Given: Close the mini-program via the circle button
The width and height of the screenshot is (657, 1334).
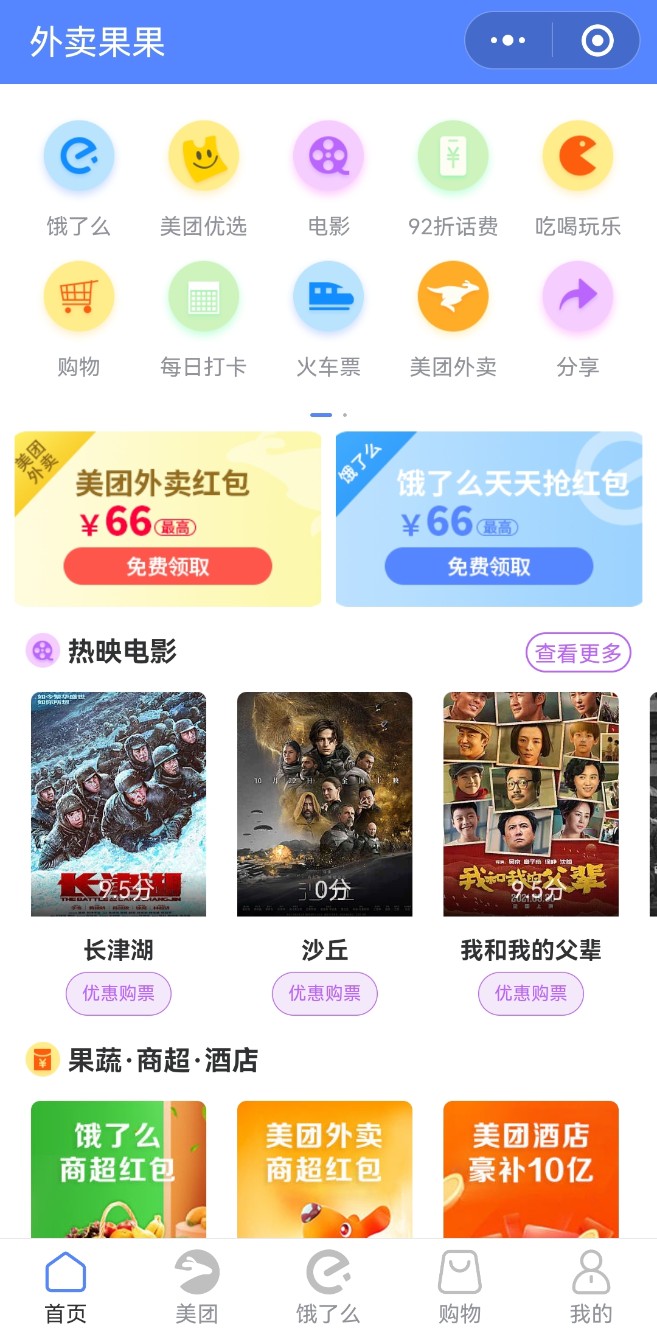Looking at the screenshot, I should coord(597,40).
